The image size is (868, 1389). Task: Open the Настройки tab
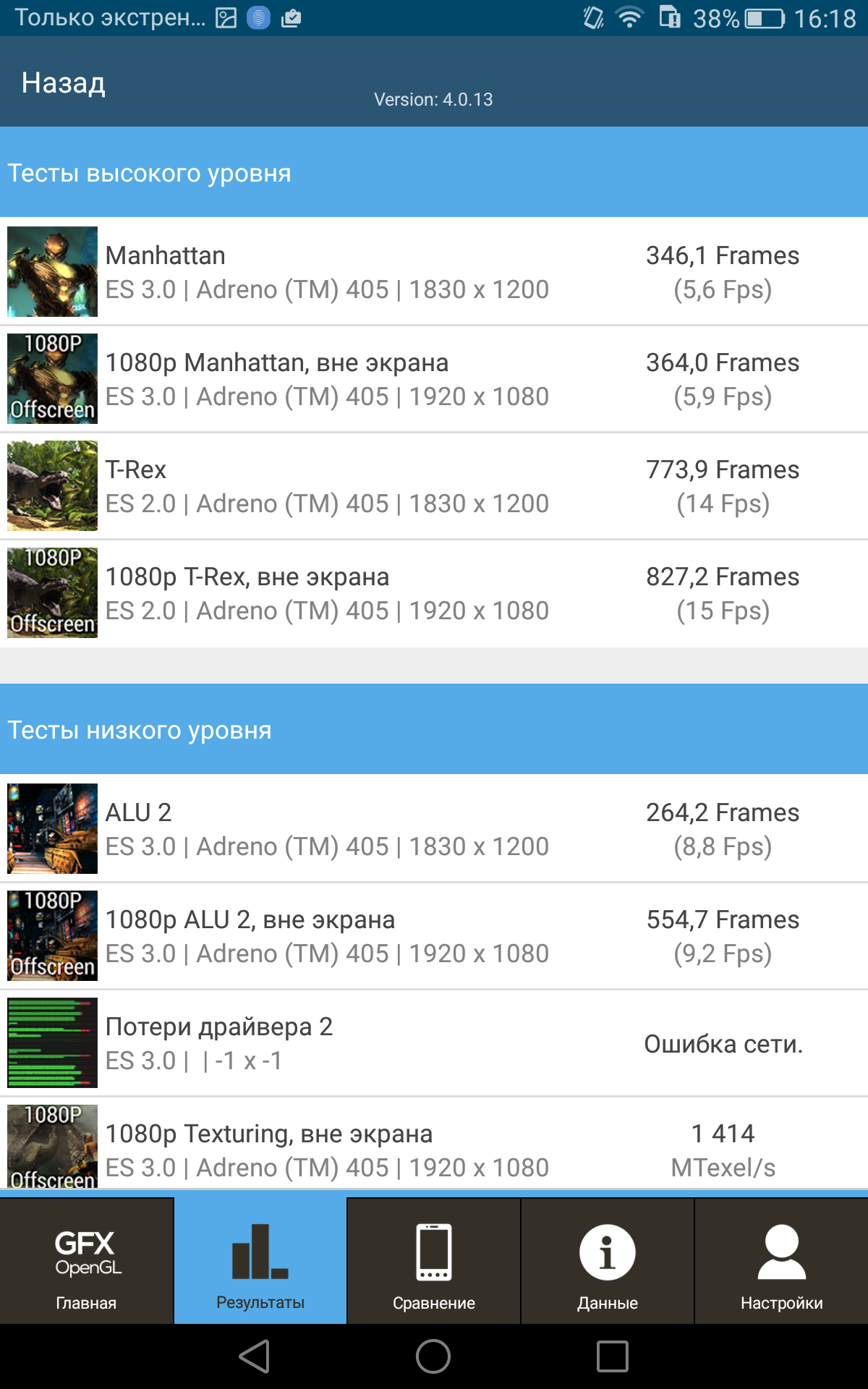pyautogui.click(x=782, y=1261)
